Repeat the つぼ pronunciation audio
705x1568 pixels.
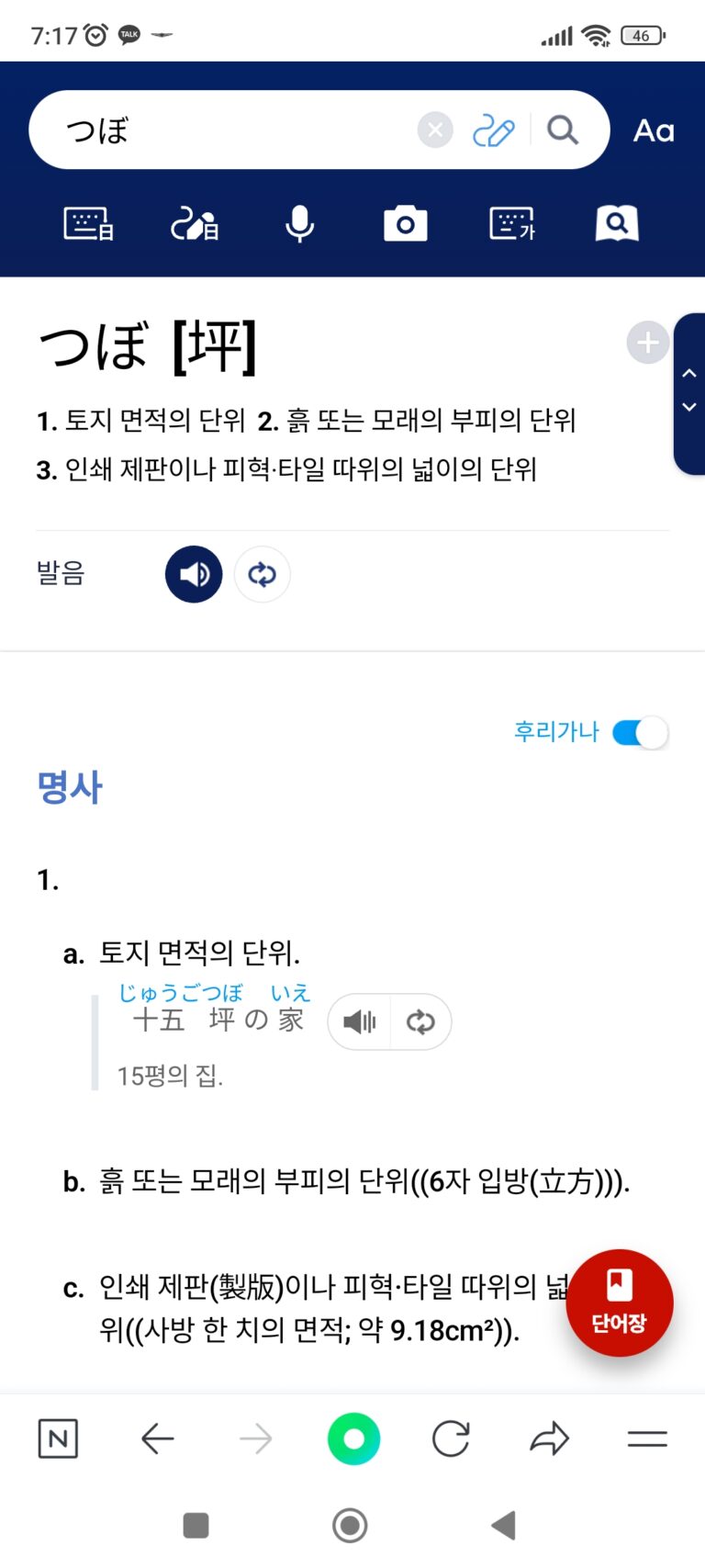point(262,574)
